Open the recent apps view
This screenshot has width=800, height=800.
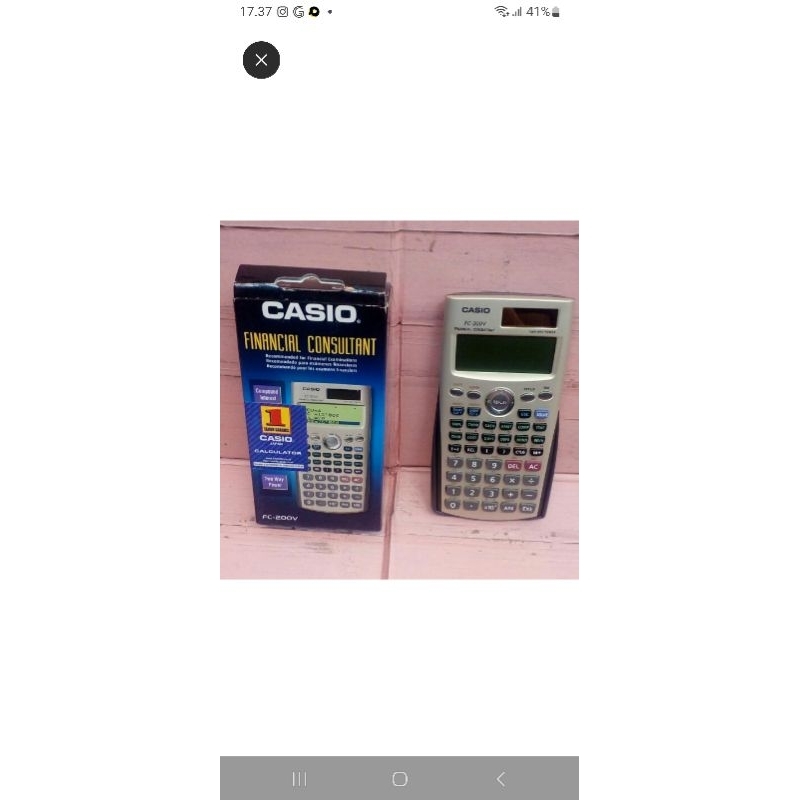(299, 778)
